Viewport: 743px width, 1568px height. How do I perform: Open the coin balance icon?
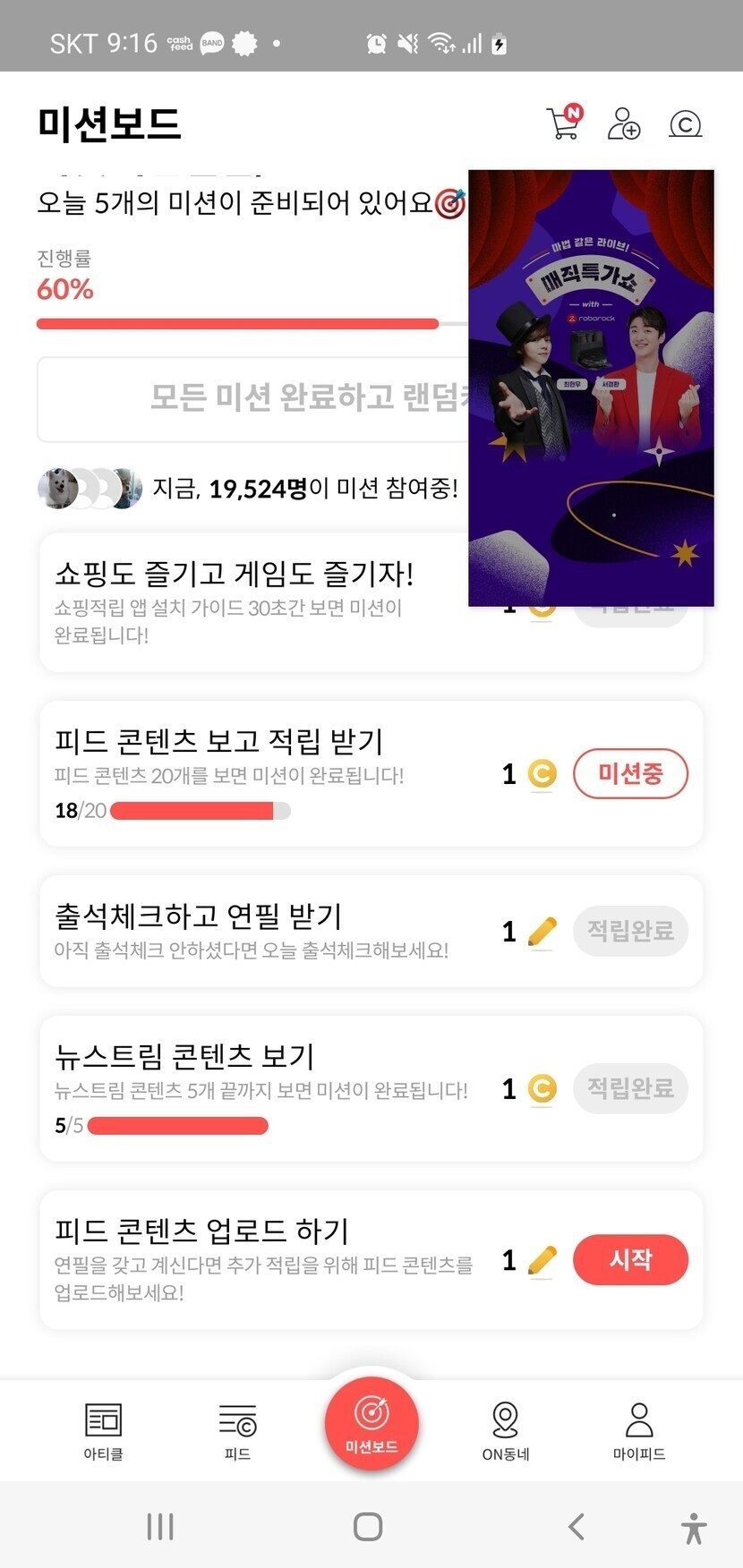pyautogui.click(x=685, y=124)
